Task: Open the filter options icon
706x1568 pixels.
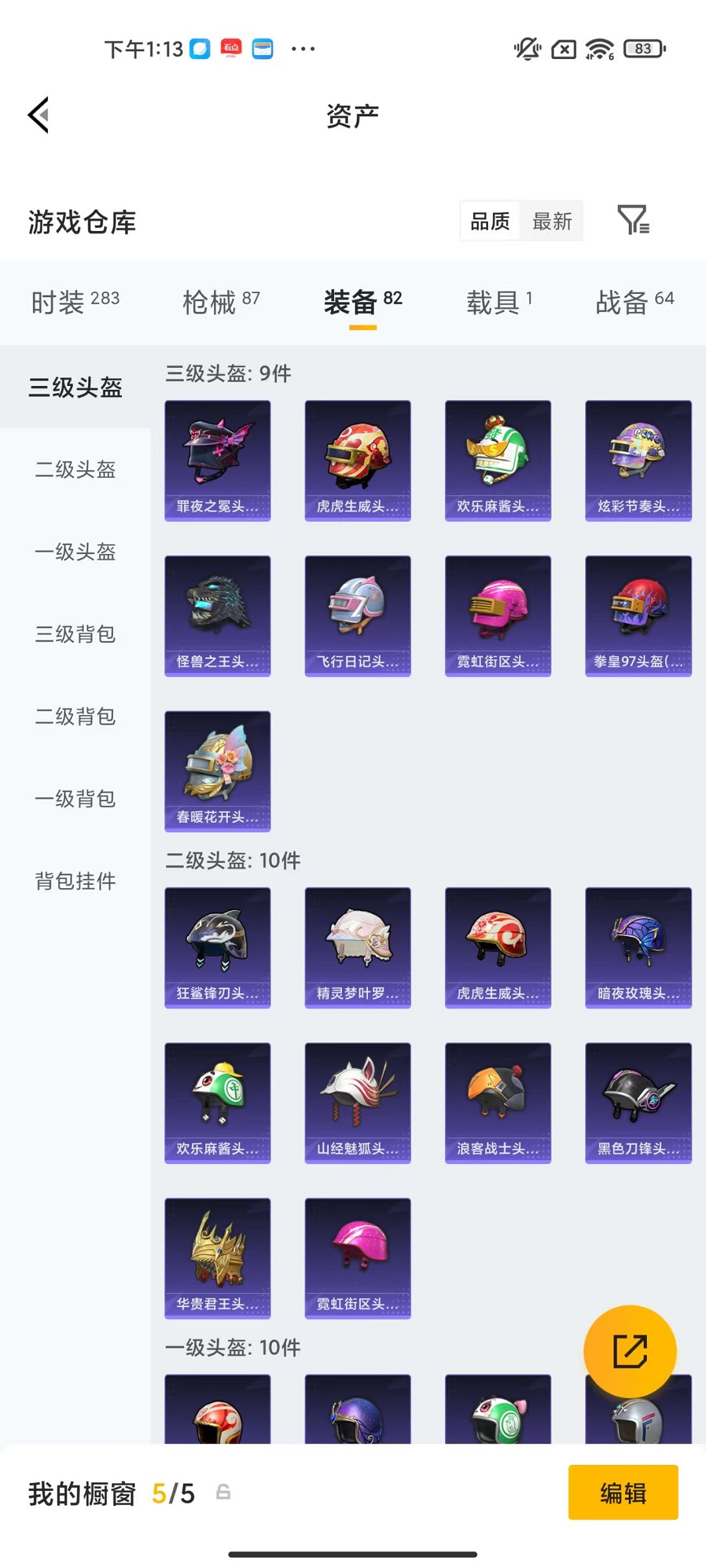Action: pyautogui.click(x=633, y=221)
